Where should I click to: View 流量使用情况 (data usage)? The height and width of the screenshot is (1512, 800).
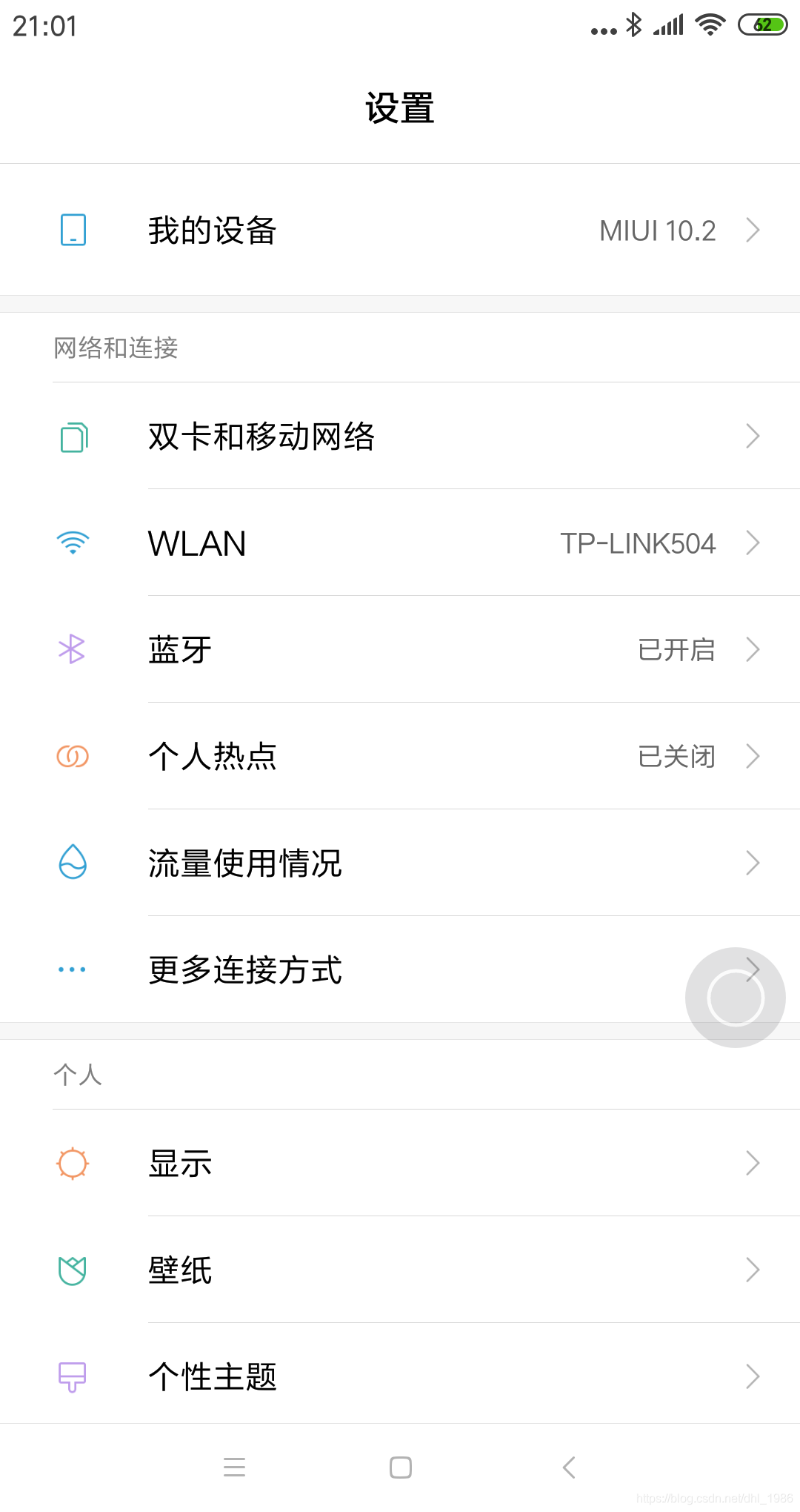[400, 863]
